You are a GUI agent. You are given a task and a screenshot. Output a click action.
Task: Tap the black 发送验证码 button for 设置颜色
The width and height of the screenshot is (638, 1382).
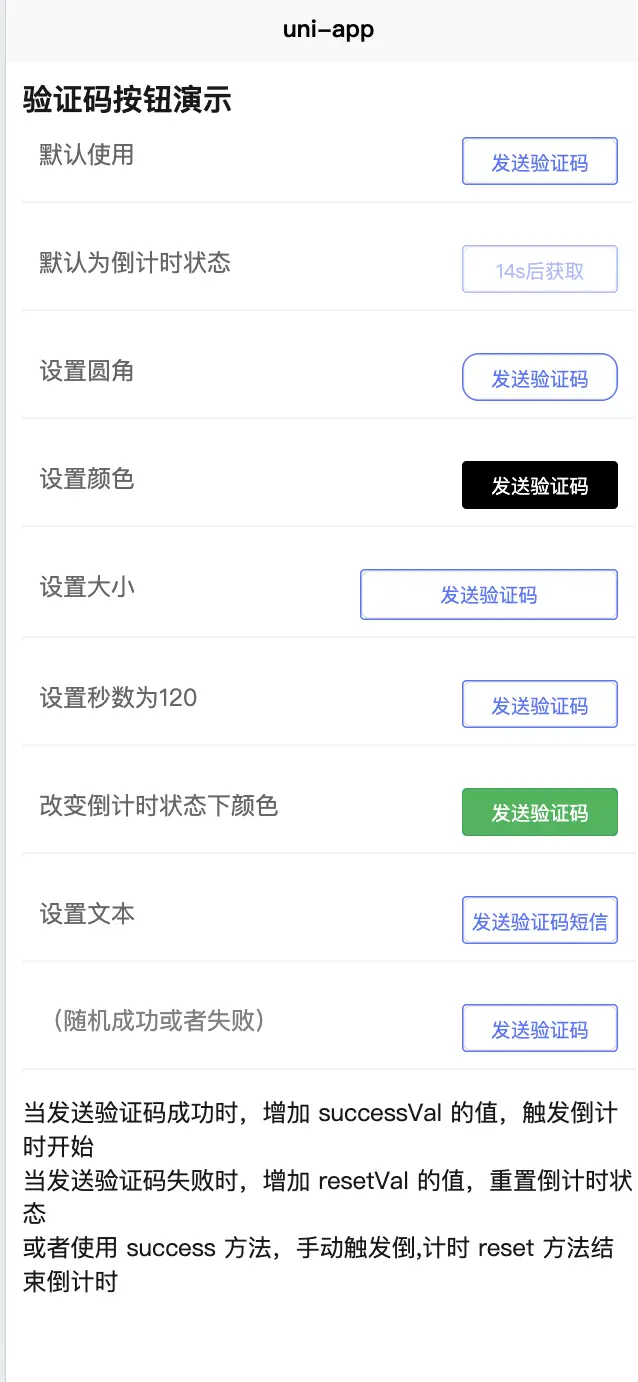tap(539, 486)
